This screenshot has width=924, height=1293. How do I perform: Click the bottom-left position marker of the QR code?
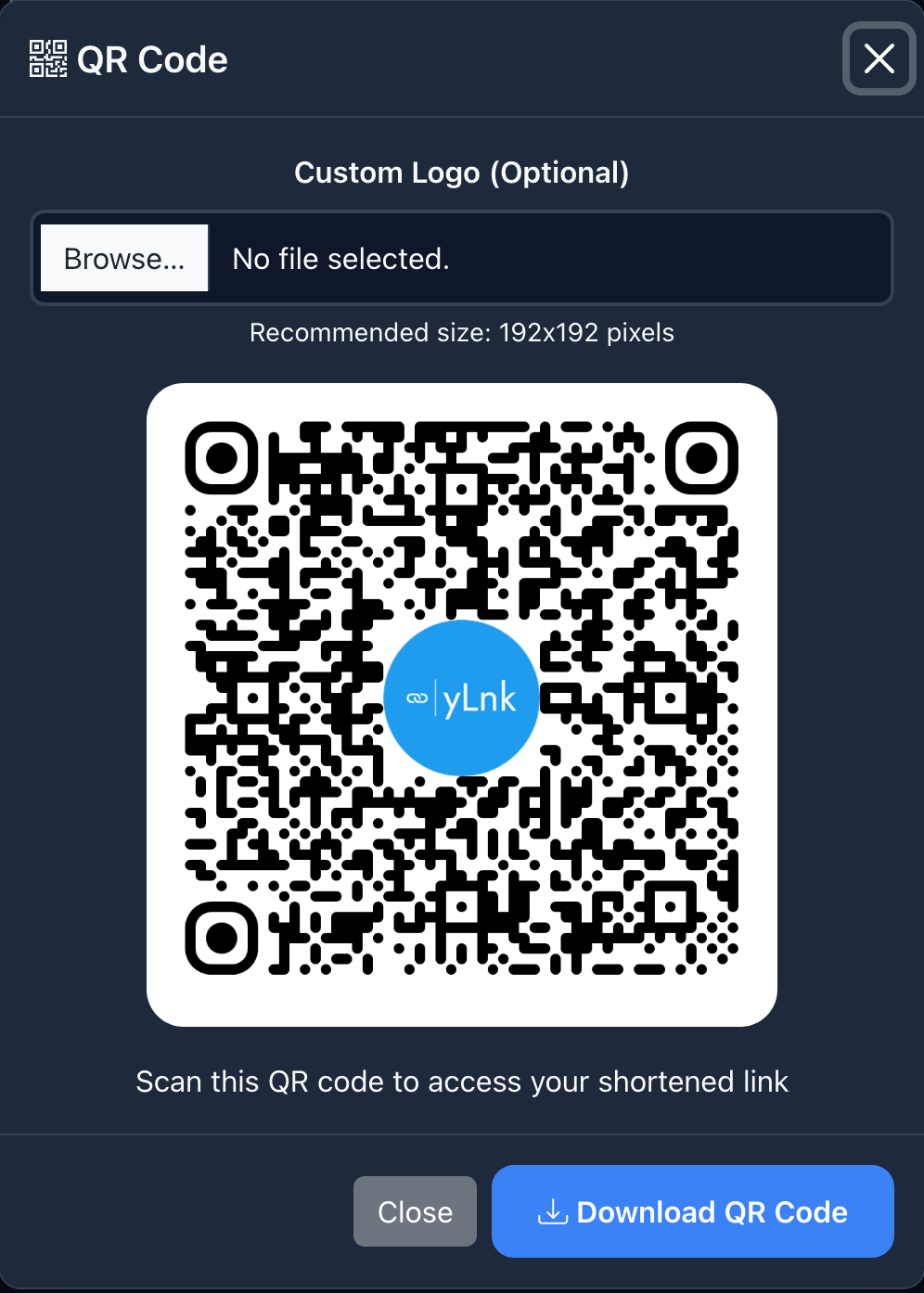(x=222, y=938)
